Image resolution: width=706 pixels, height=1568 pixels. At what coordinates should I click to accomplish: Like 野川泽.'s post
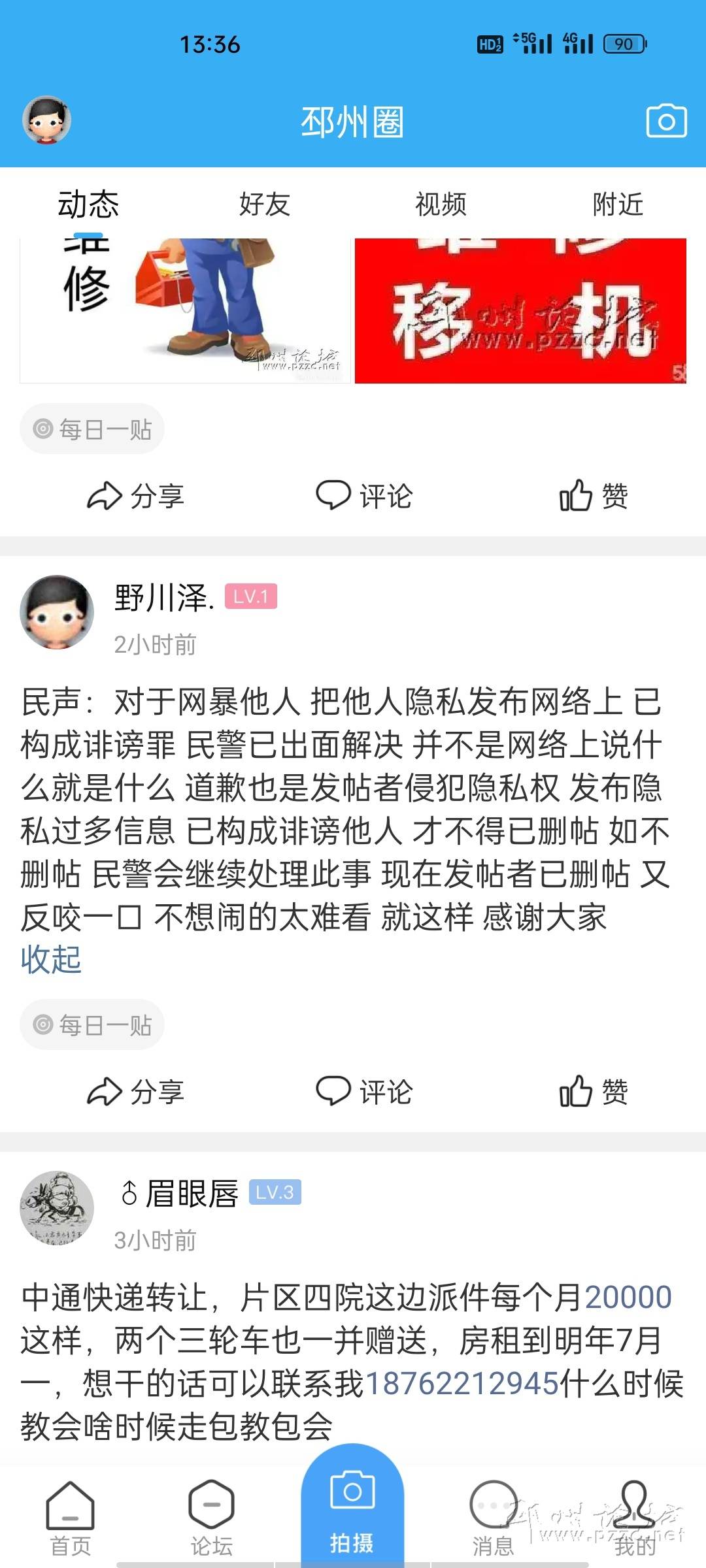[594, 1092]
